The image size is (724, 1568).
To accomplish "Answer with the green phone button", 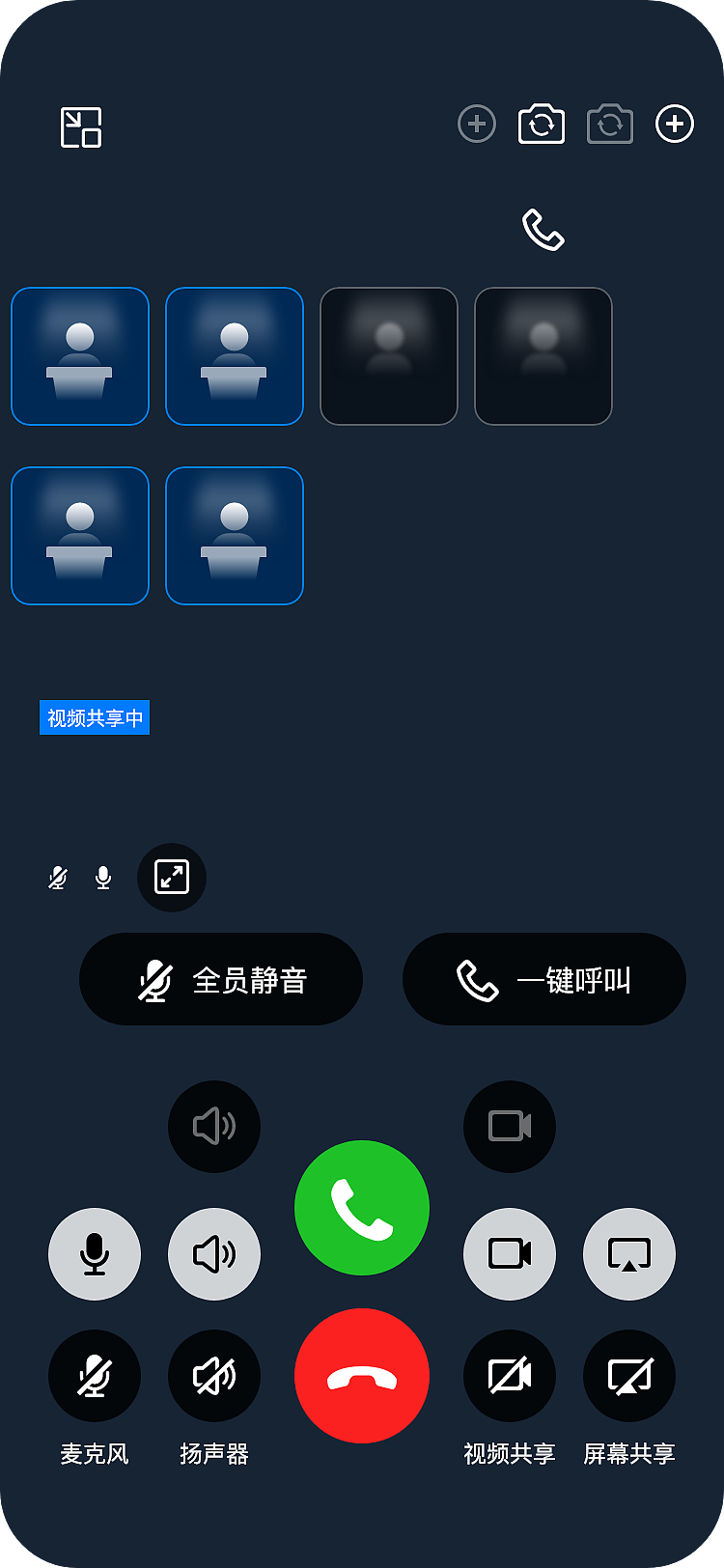I will coord(362,1206).
